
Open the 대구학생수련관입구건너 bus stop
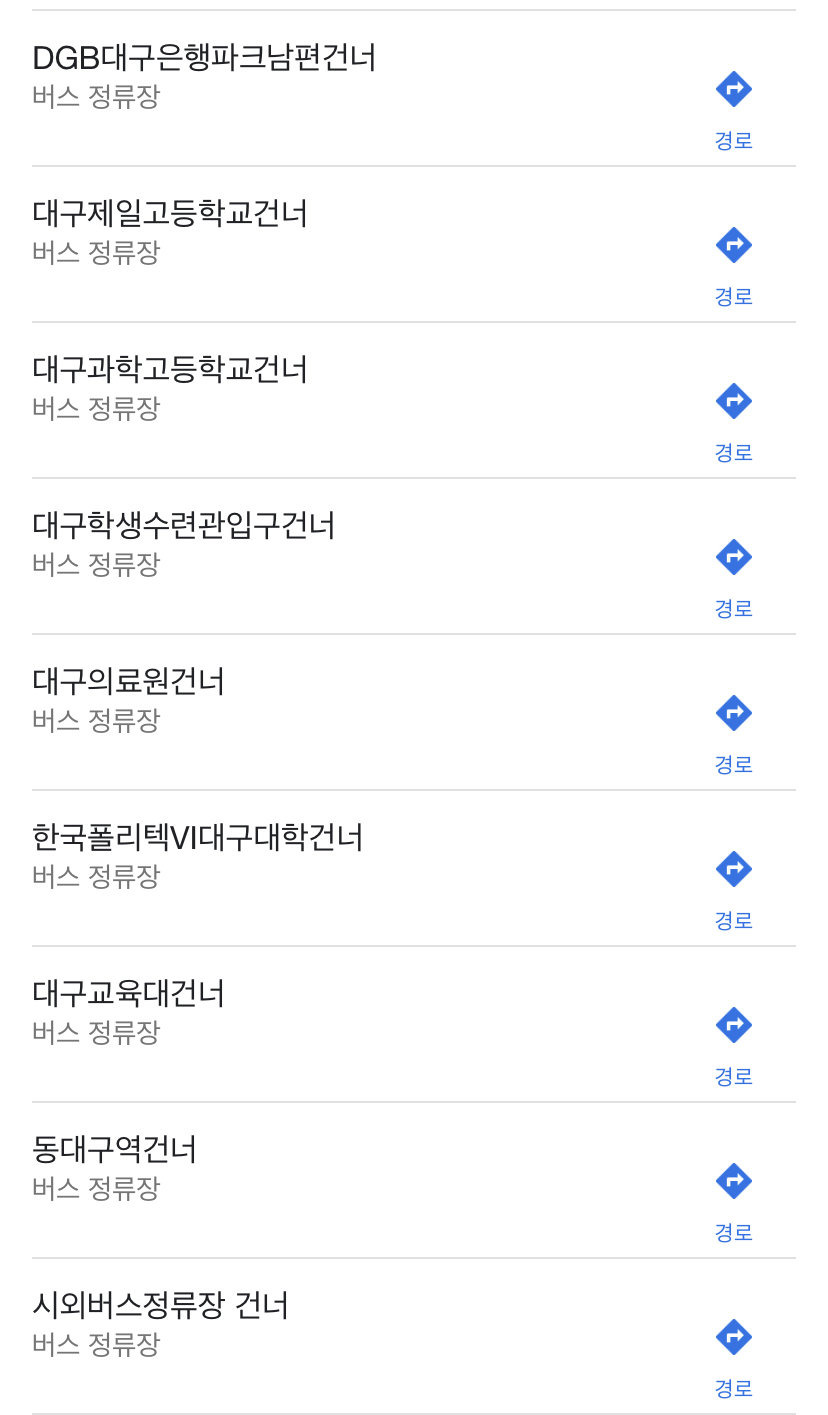[x=184, y=527]
